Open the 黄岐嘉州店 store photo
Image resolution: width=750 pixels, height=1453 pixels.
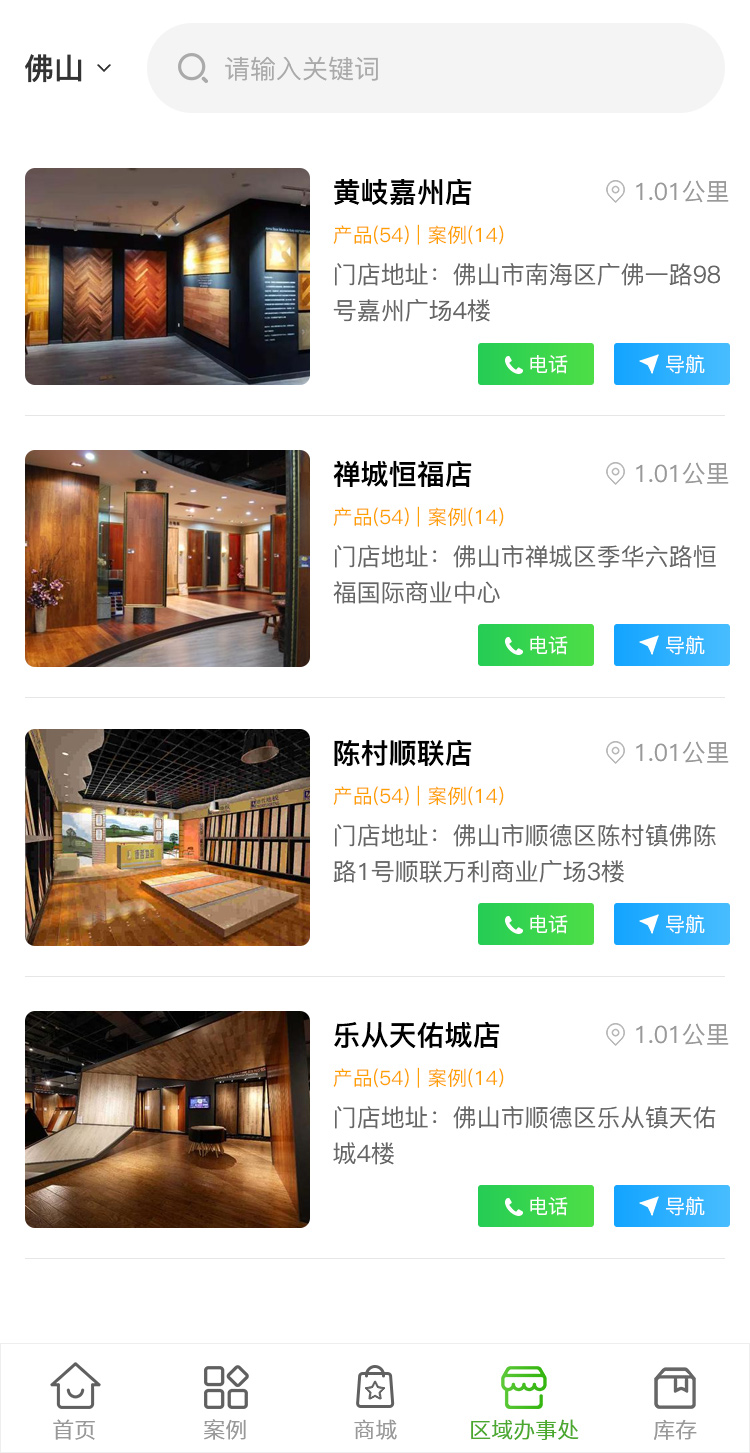167,276
